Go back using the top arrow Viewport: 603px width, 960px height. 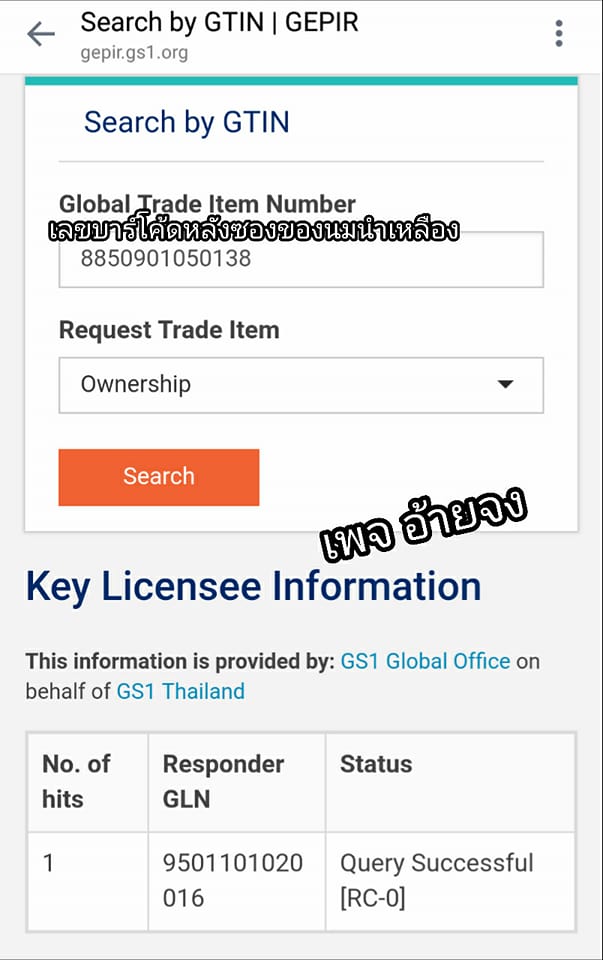click(41, 35)
